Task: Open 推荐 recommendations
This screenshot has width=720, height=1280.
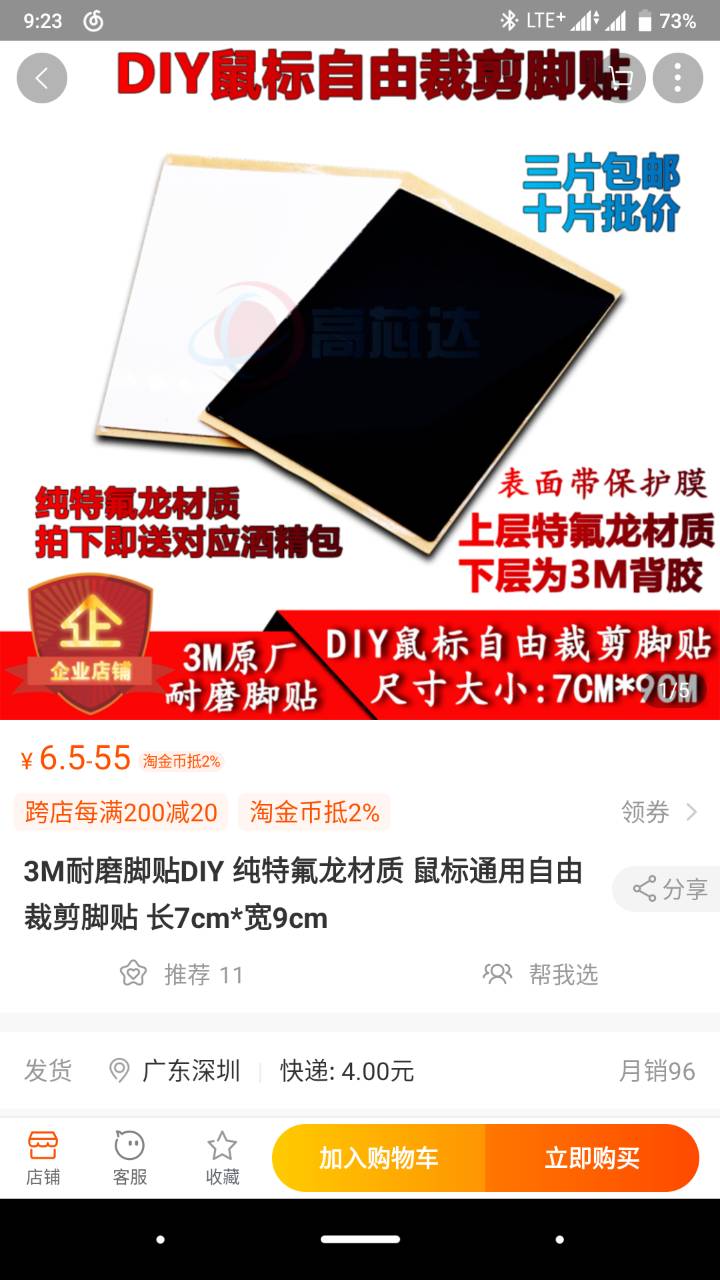Action: click(x=182, y=974)
